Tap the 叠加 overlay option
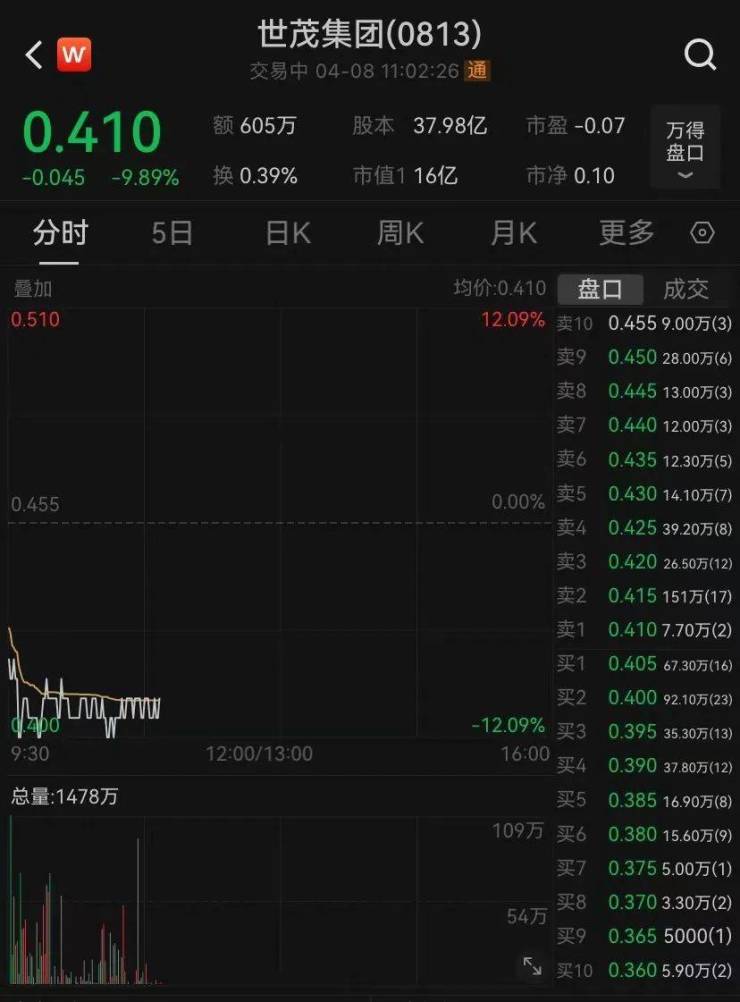 coord(33,289)
